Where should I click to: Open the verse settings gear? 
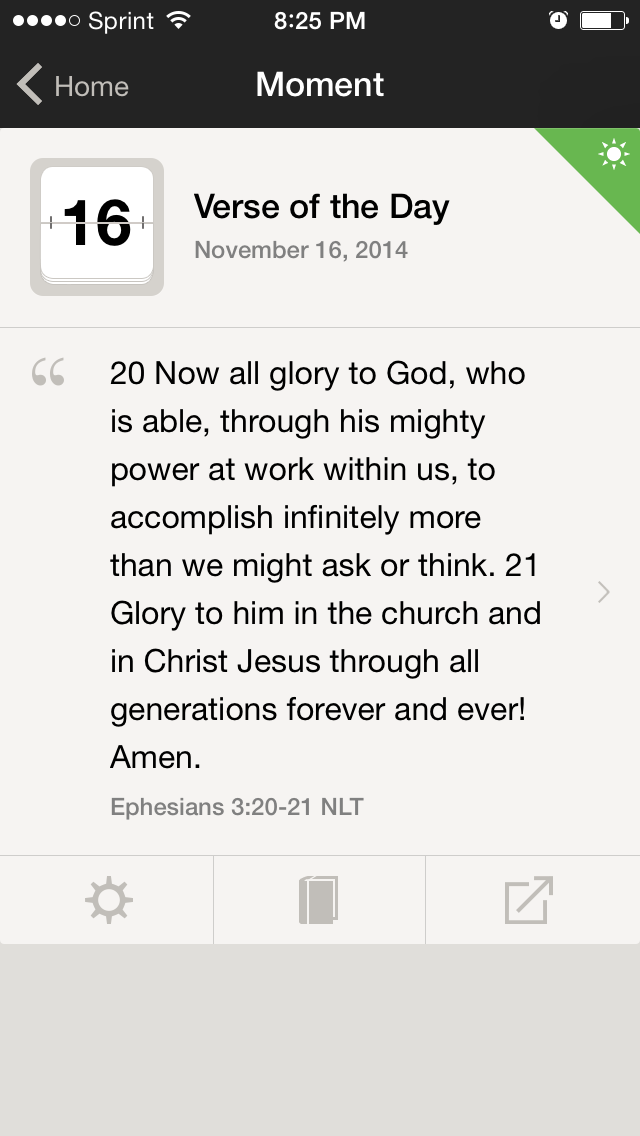pos(108,900)
